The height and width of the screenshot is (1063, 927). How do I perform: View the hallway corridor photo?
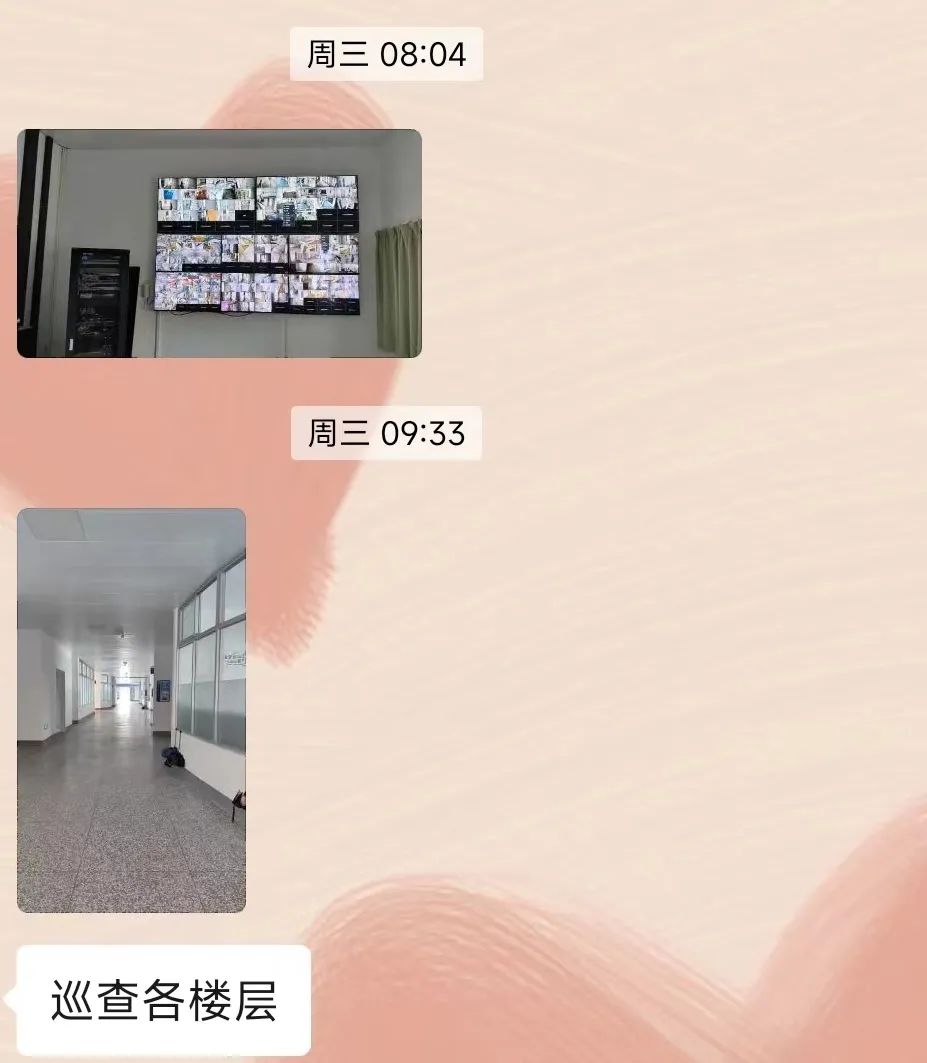click(131, 710)
